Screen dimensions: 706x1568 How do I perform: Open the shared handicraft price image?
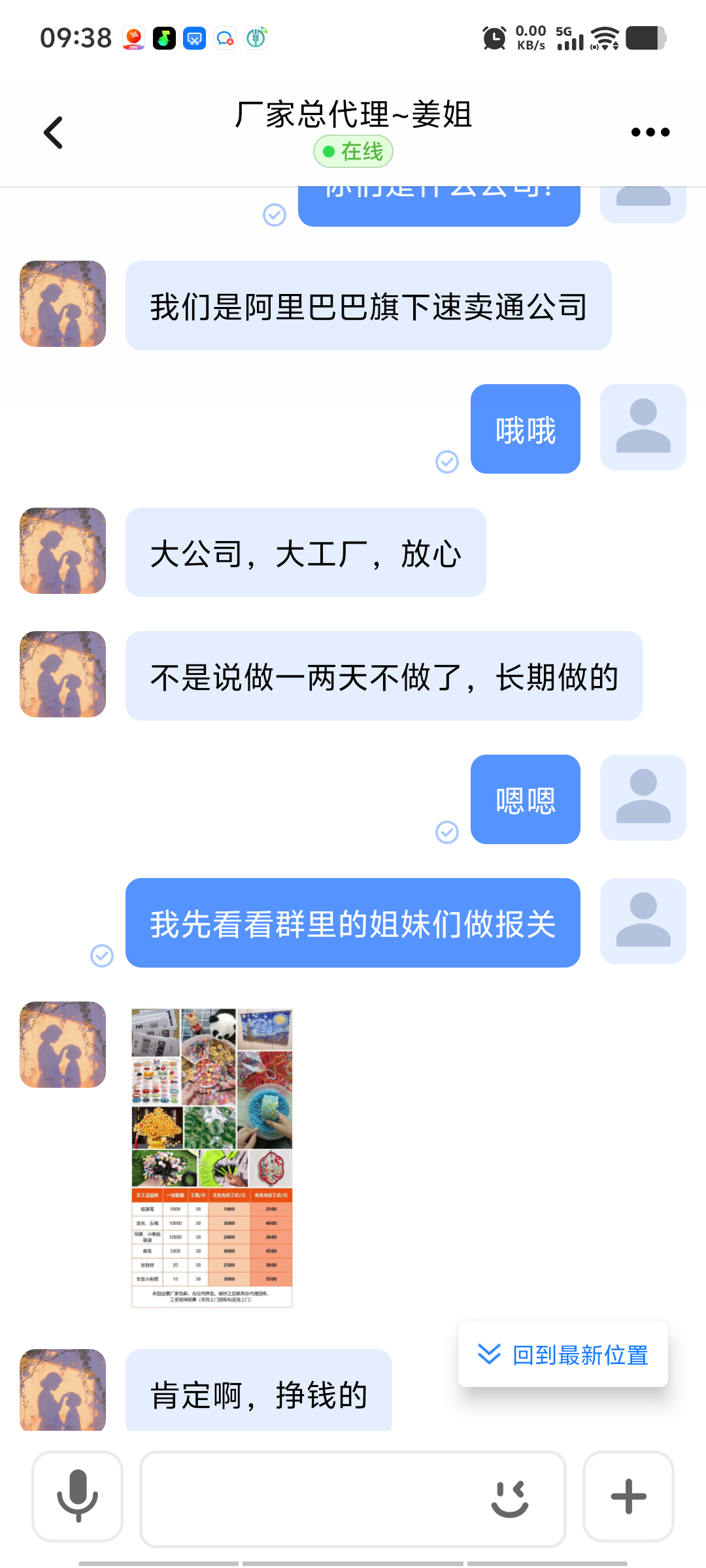[212, 1158]
